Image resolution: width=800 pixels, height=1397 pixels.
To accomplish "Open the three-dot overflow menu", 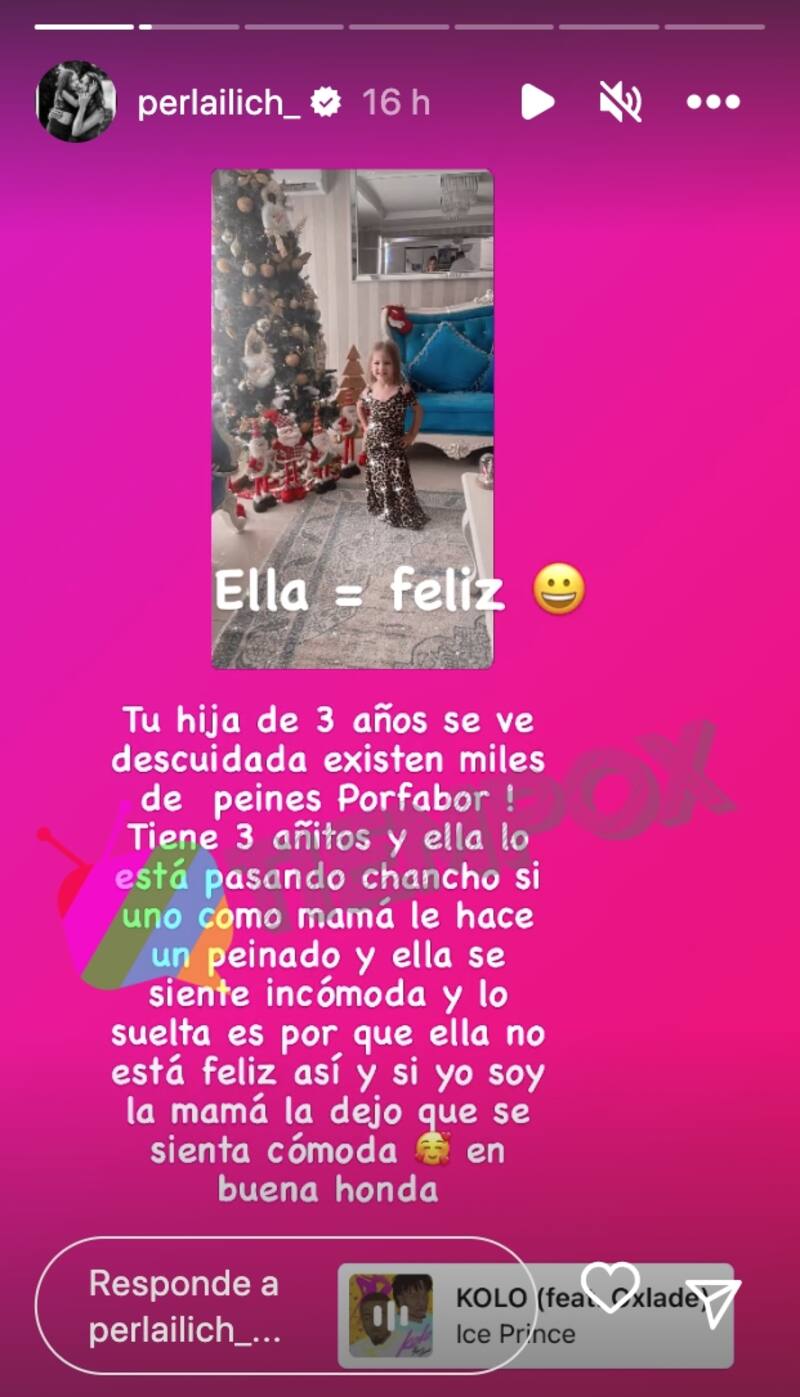I will (713, 102).
